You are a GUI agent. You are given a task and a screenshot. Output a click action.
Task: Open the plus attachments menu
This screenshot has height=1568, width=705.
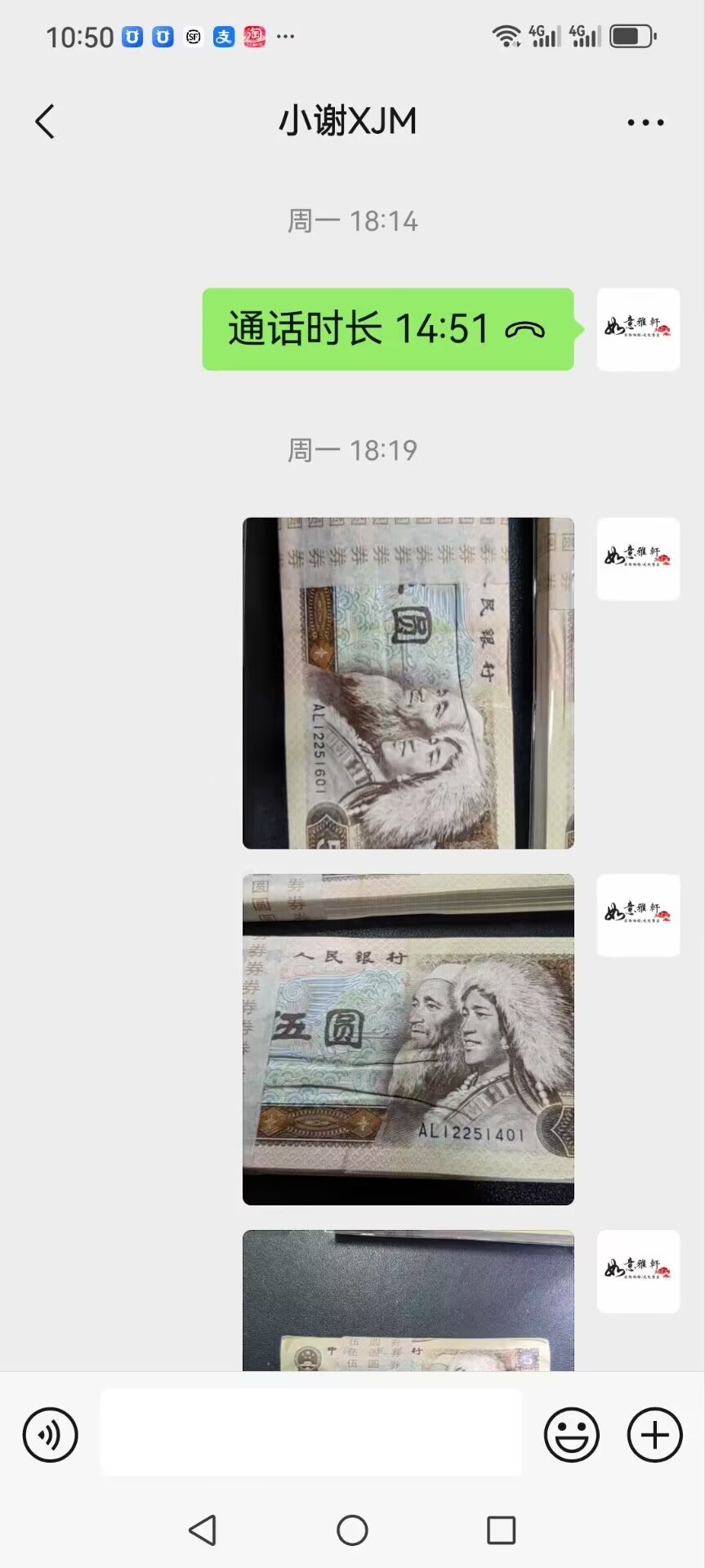pos(654,1435)
